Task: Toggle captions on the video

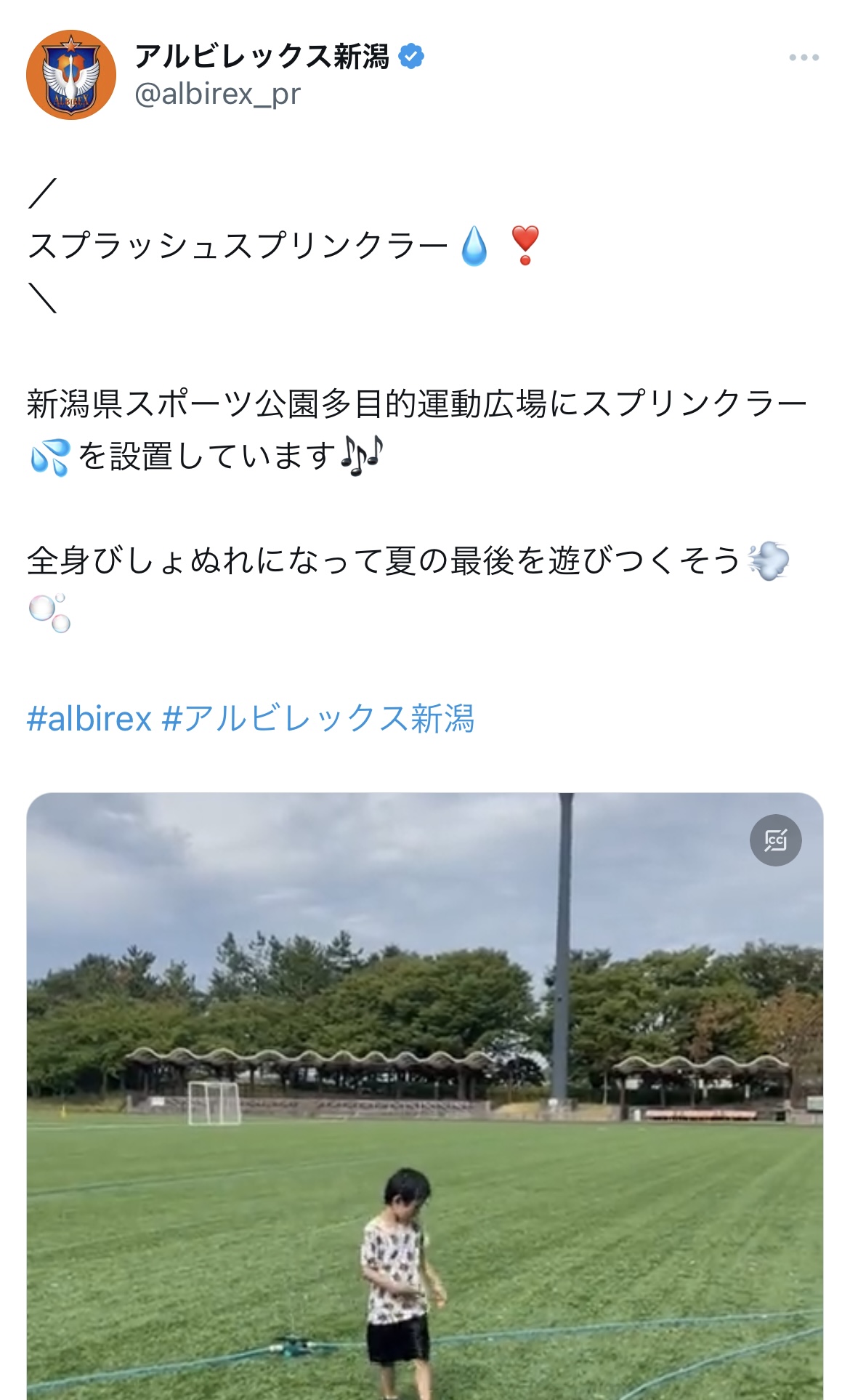Action: click(775, 840)
